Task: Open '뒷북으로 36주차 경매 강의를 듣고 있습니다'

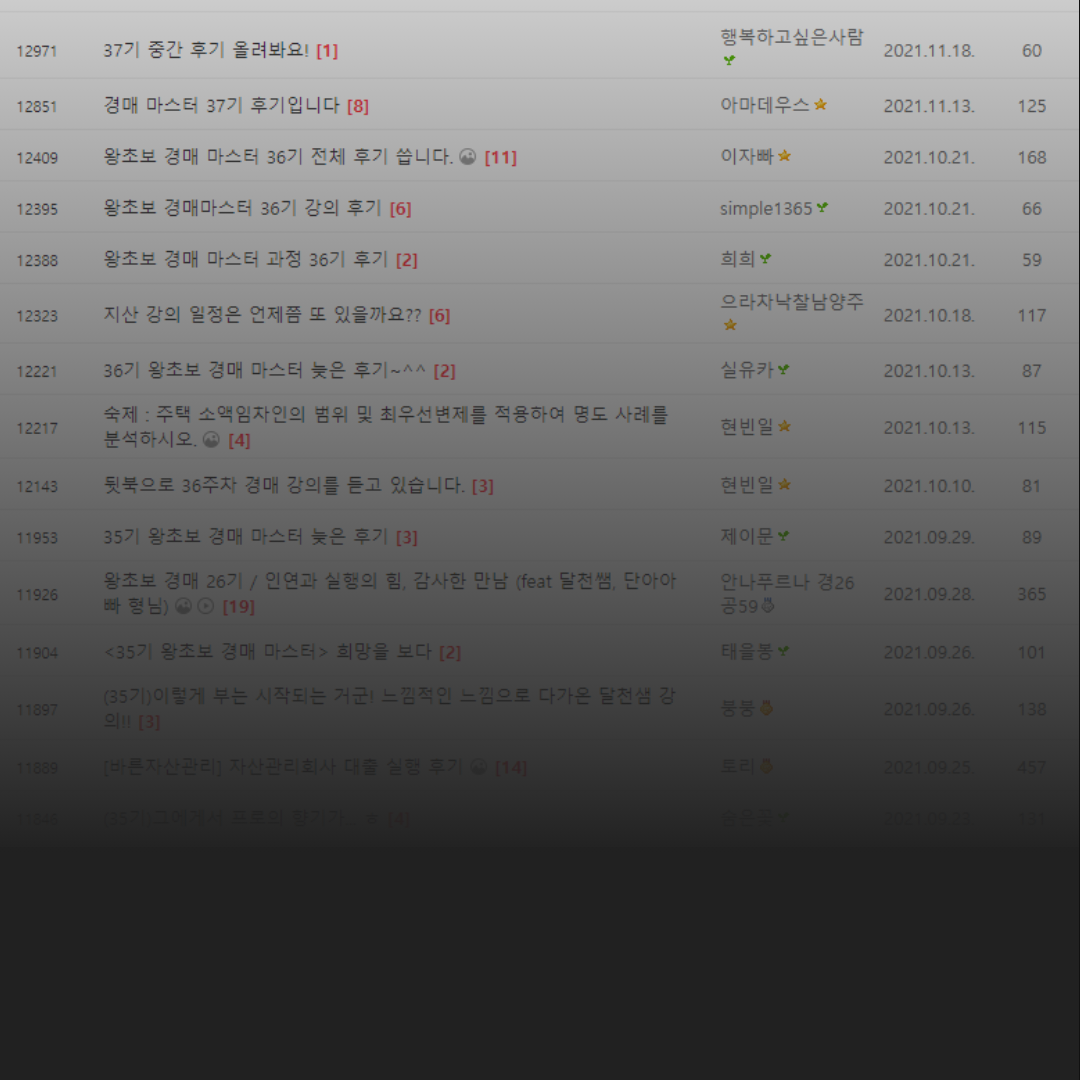Action: tap(284, 486)
